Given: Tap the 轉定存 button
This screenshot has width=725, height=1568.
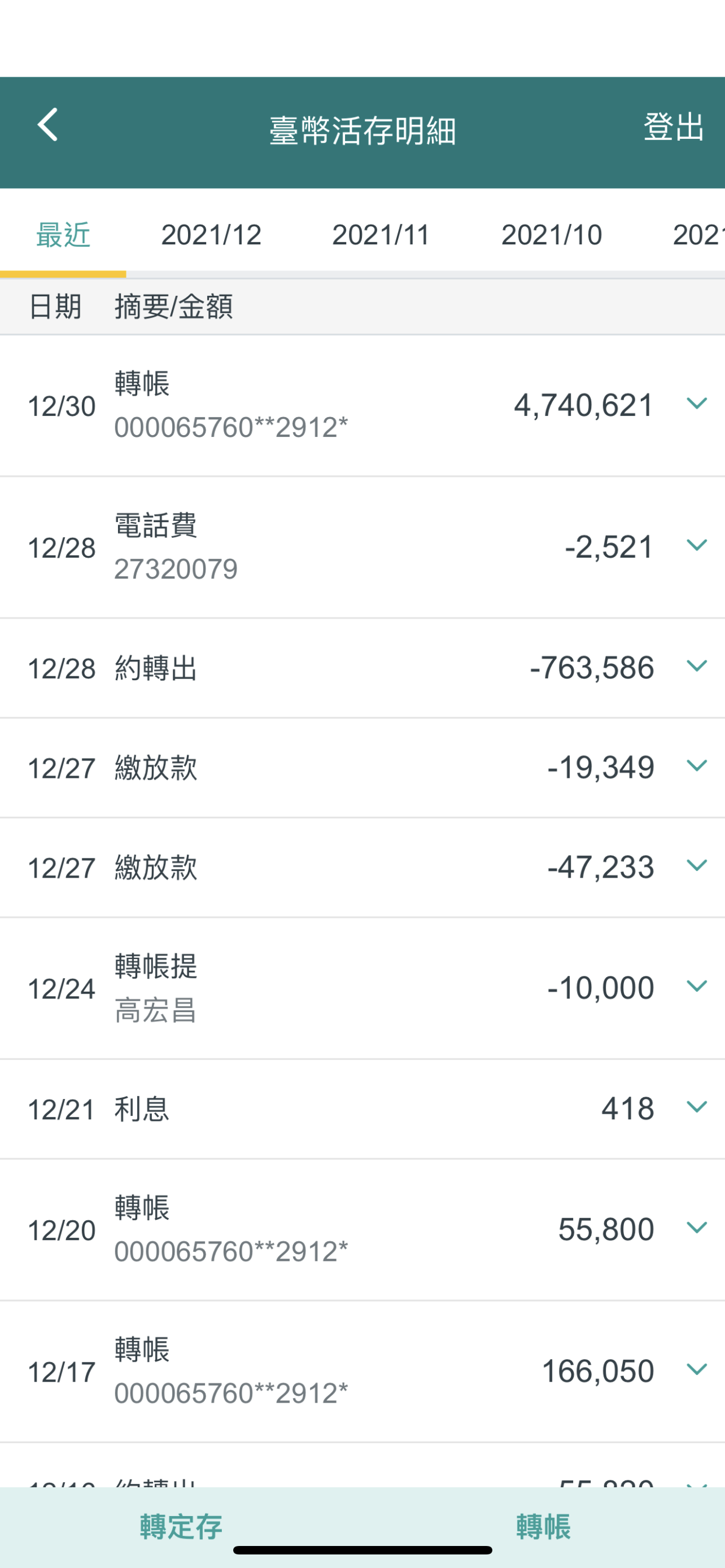Looking at the screenshot, I should tap(181, 1527).
